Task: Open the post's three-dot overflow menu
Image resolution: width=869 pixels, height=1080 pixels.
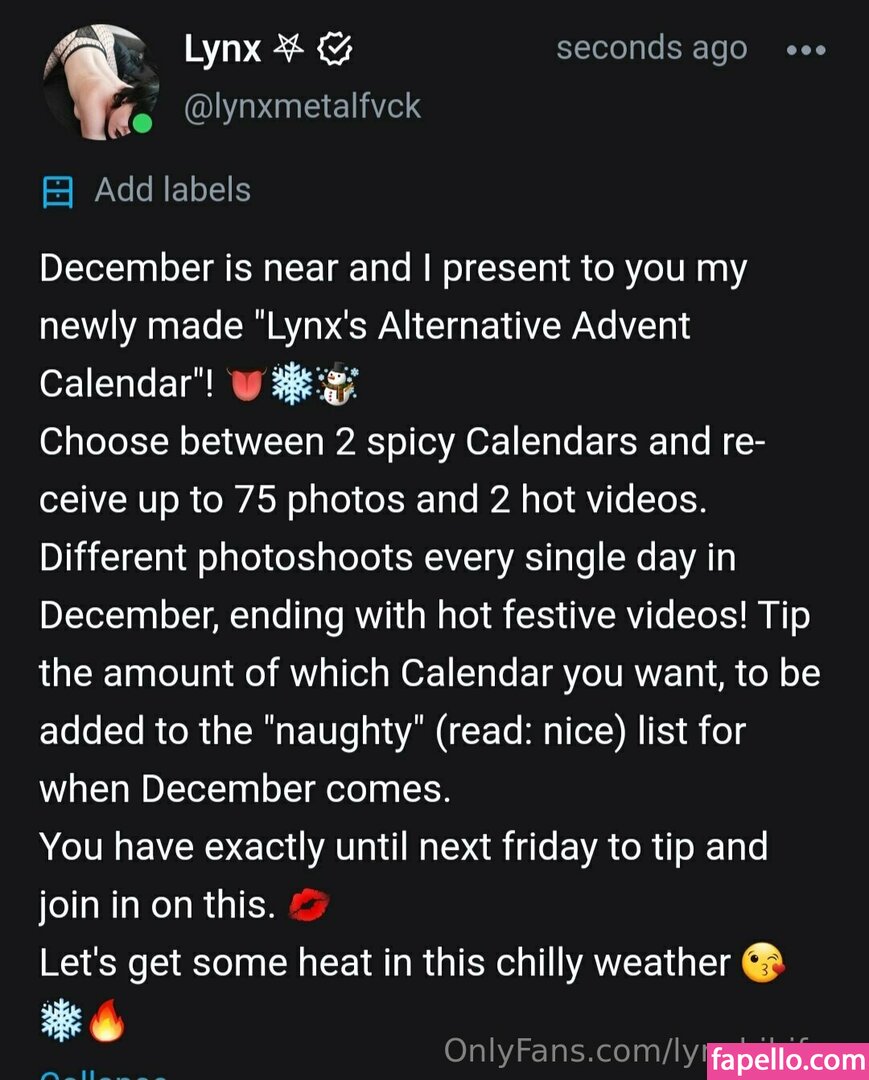Action: click(x=805, y=50)
